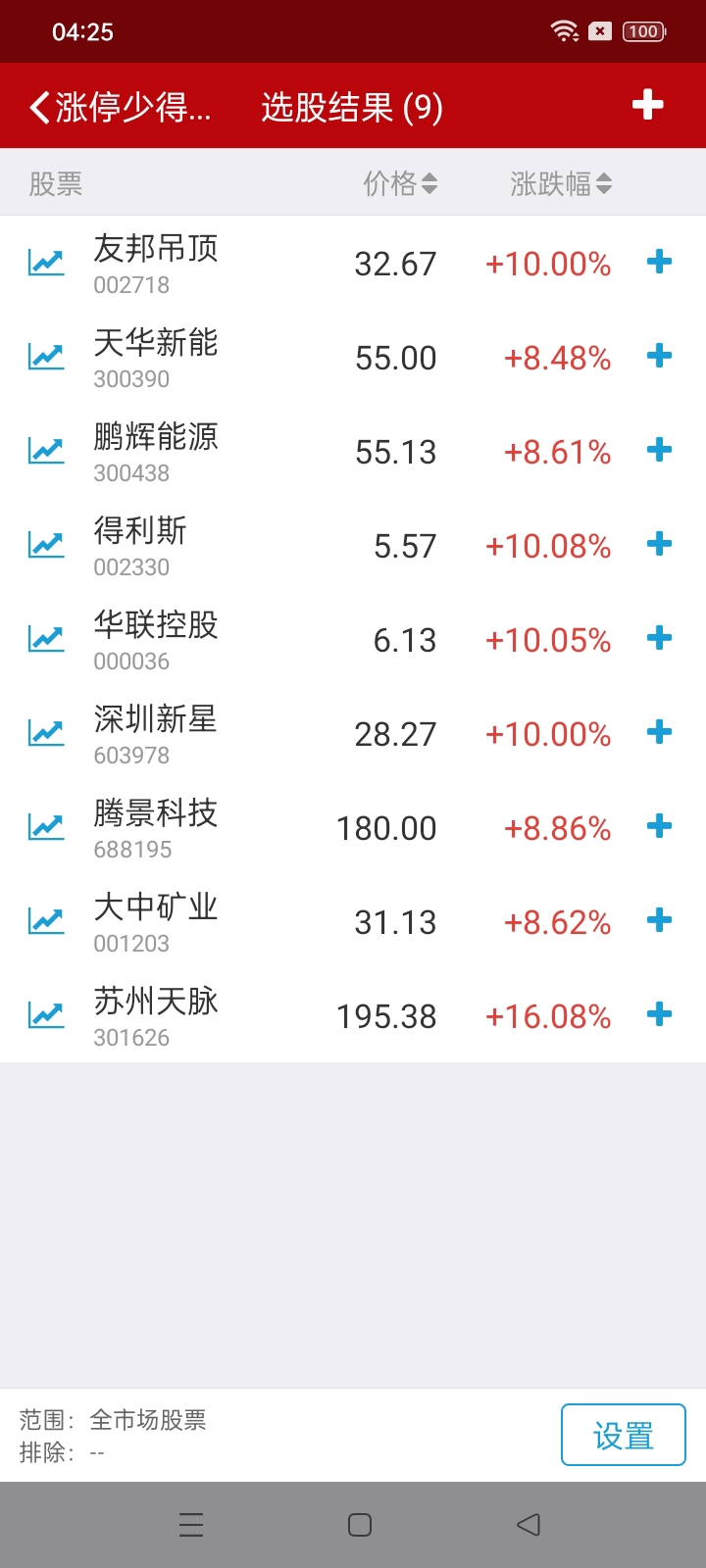Add 苏州天脉 to watchlist
The width and height of the screenshot is (706, 1568).
pyautogui.click(x=659, y=1014)
